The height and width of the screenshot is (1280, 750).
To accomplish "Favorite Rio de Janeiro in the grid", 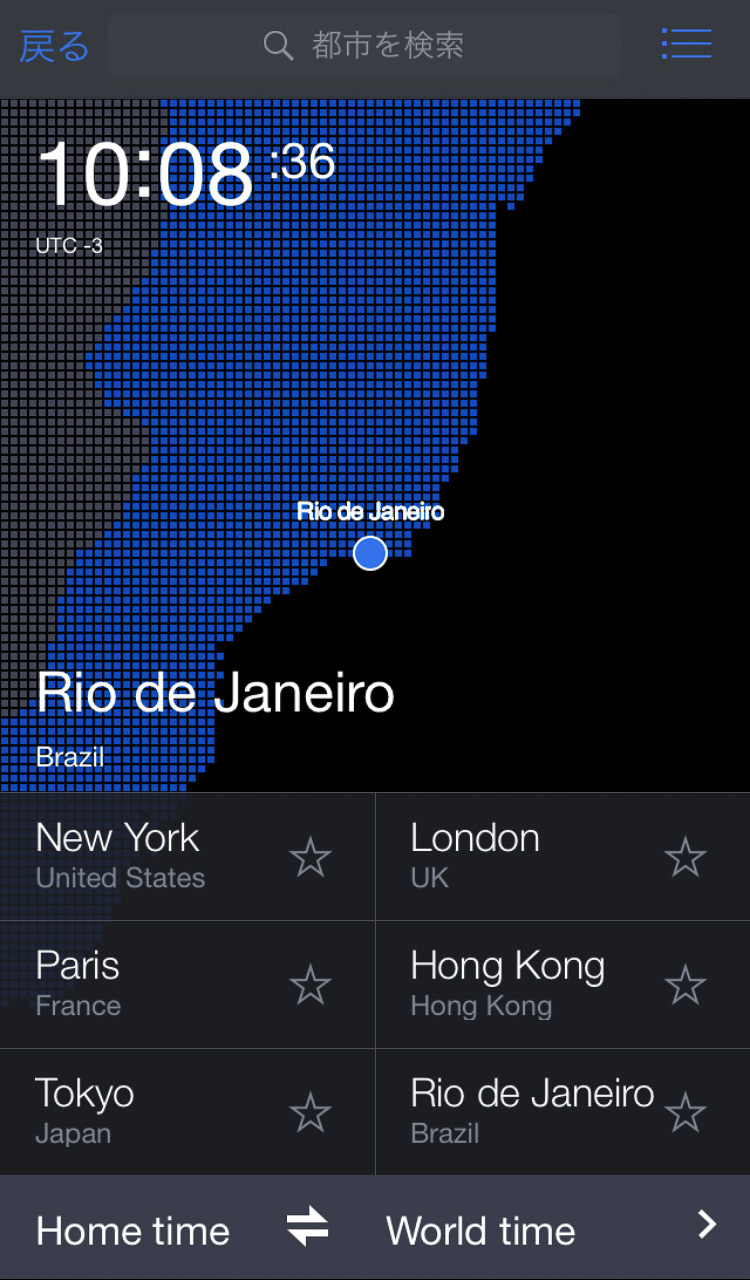I will pyautogui.click(x=685, y=1113).
